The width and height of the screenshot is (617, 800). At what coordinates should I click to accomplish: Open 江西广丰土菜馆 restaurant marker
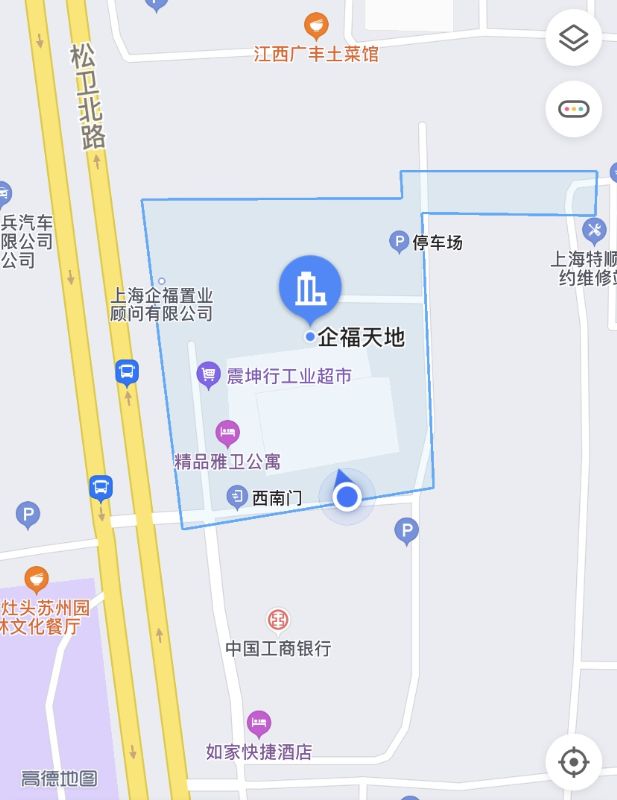click(316, 26)
